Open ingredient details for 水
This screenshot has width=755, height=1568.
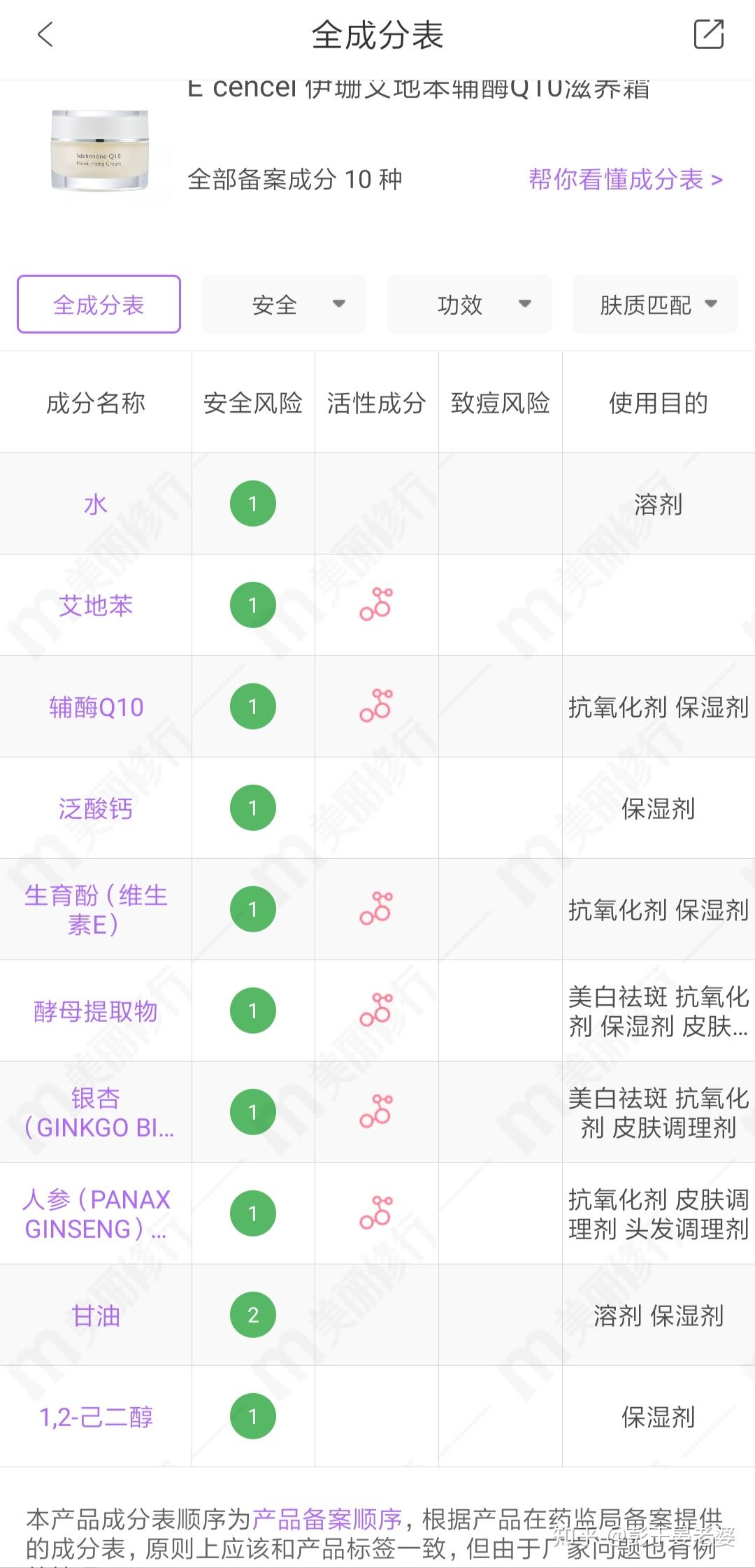[96, 504]
